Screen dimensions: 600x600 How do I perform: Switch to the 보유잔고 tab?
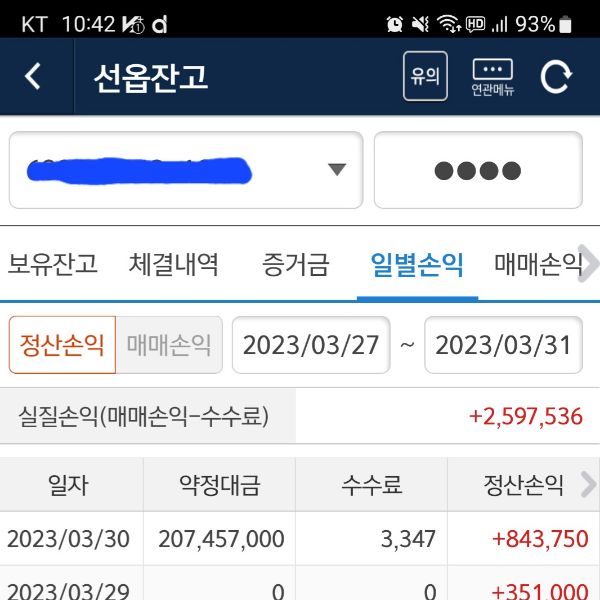coord(53,265)
